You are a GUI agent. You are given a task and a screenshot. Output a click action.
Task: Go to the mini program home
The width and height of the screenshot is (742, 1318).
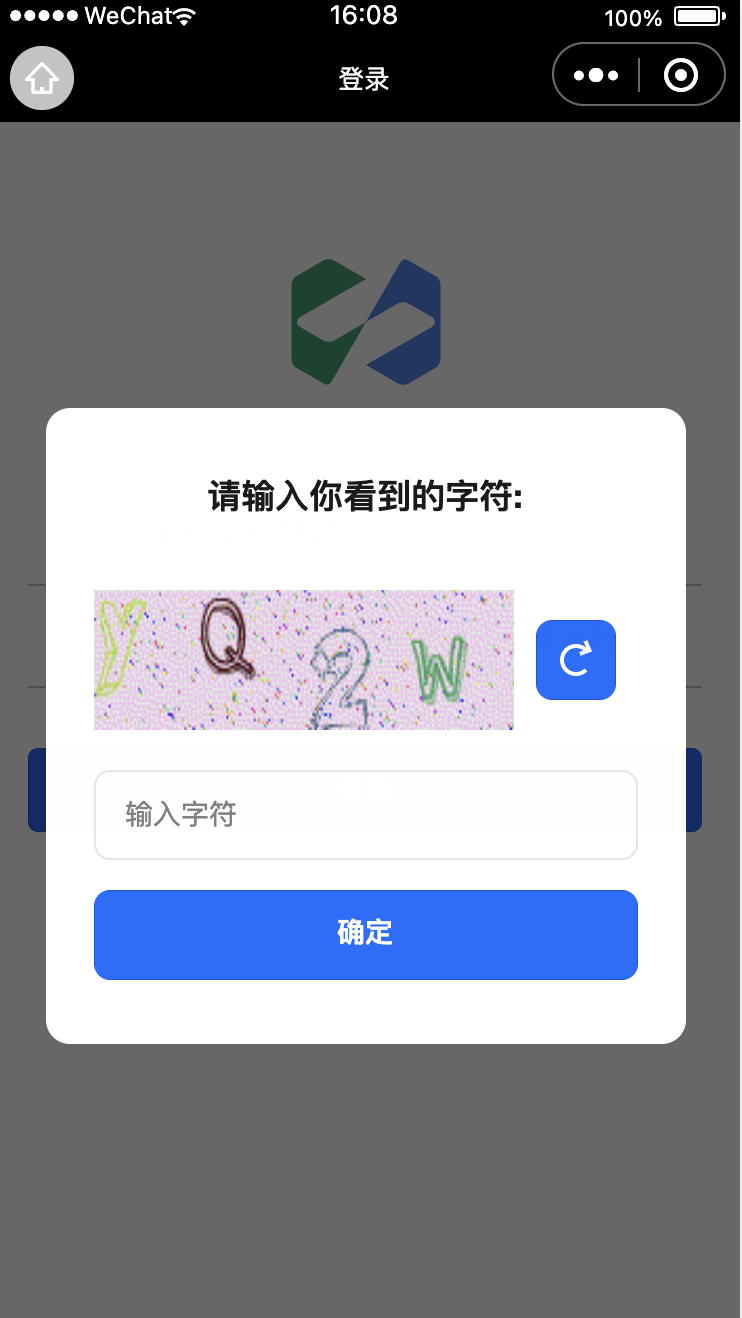tap(42, 77)
